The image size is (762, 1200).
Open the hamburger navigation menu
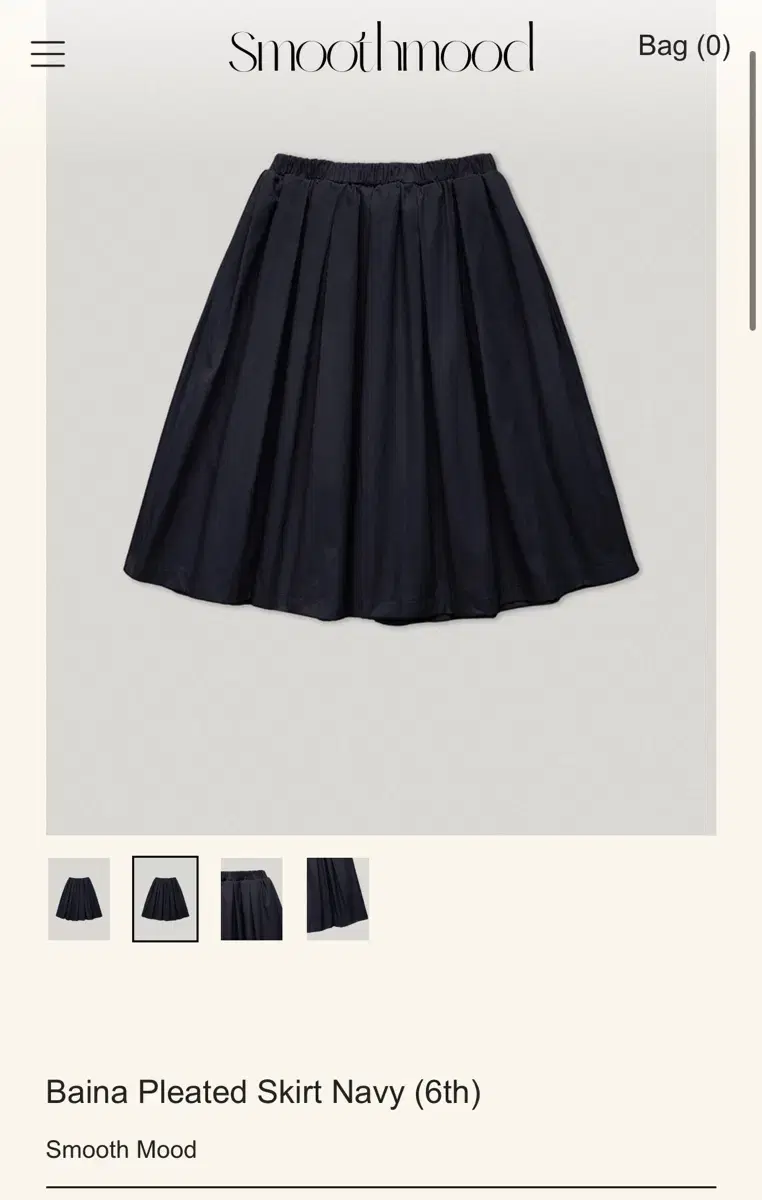pos(47,55)
